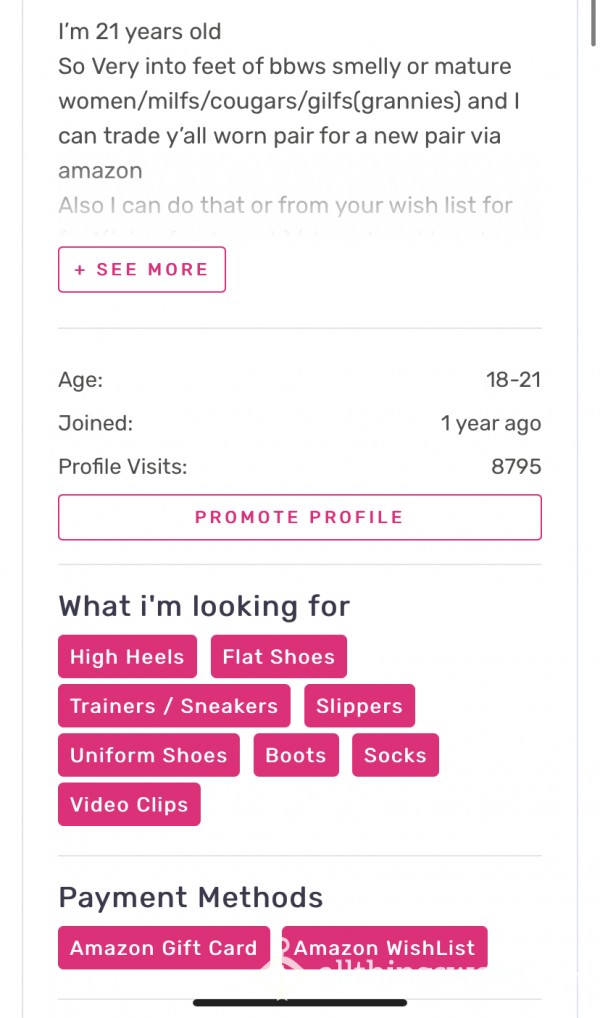600x1018 pixels.
Task: Choose the Trainers / Sneakers tag
Action: pos(174,706)
